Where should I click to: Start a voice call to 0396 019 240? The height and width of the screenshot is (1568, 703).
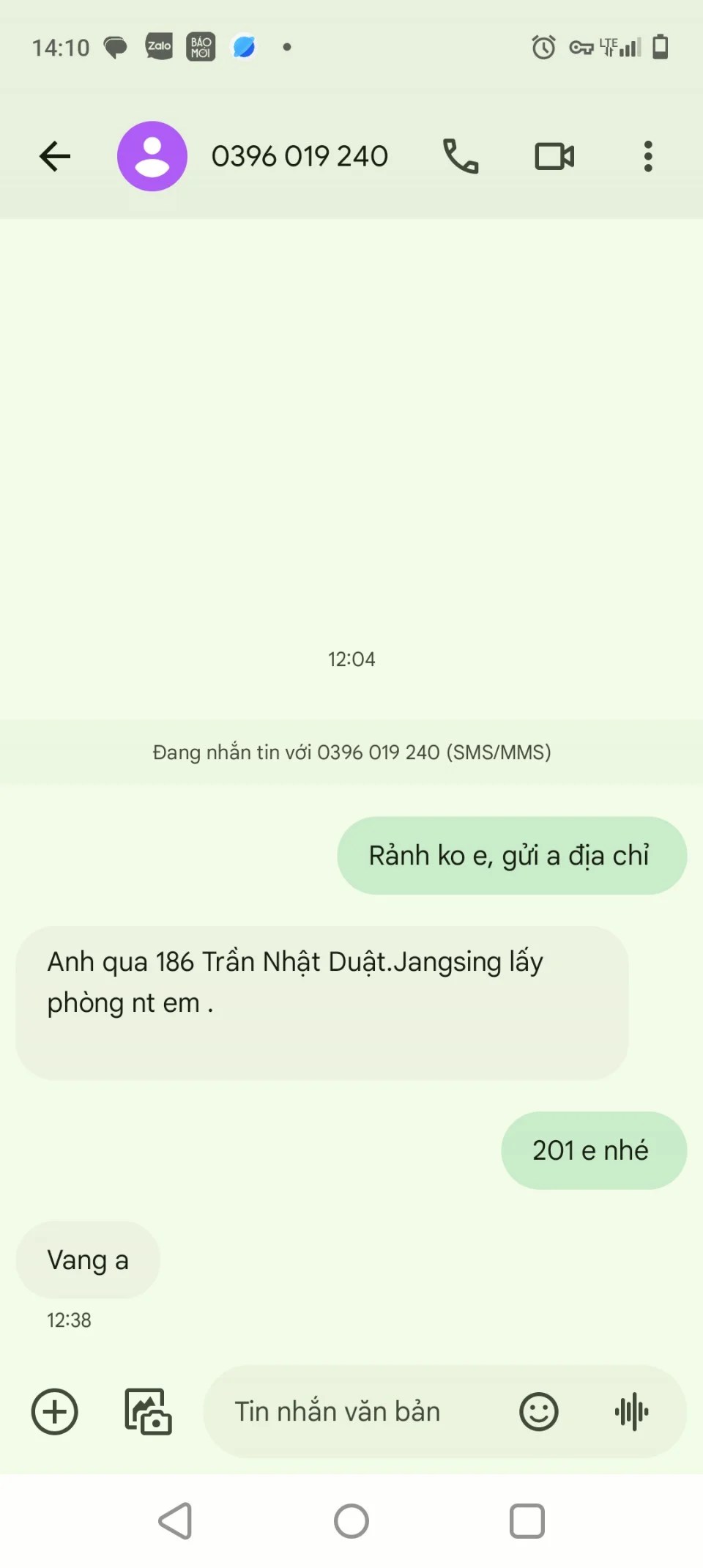pos(461,156)
